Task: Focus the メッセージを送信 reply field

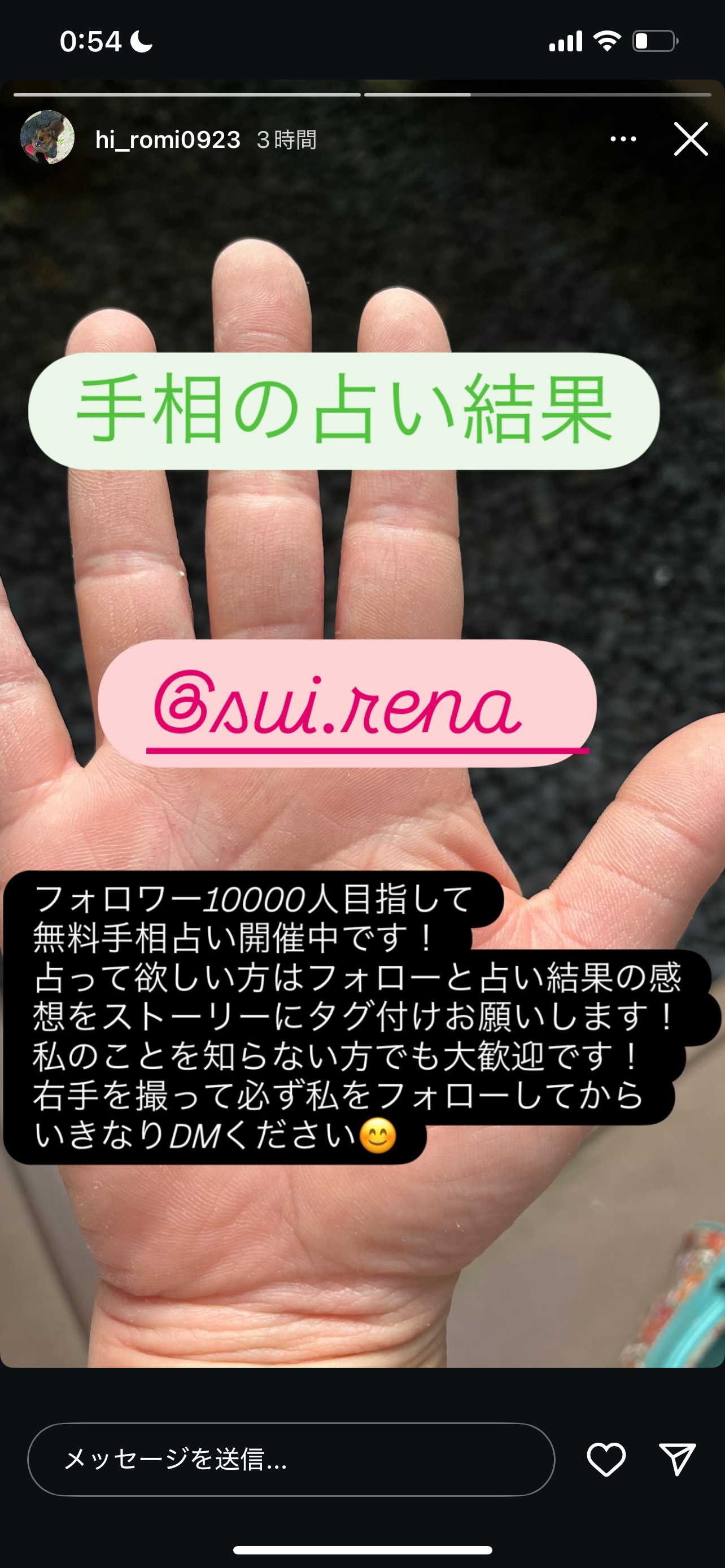Action: pos(291,1459)
